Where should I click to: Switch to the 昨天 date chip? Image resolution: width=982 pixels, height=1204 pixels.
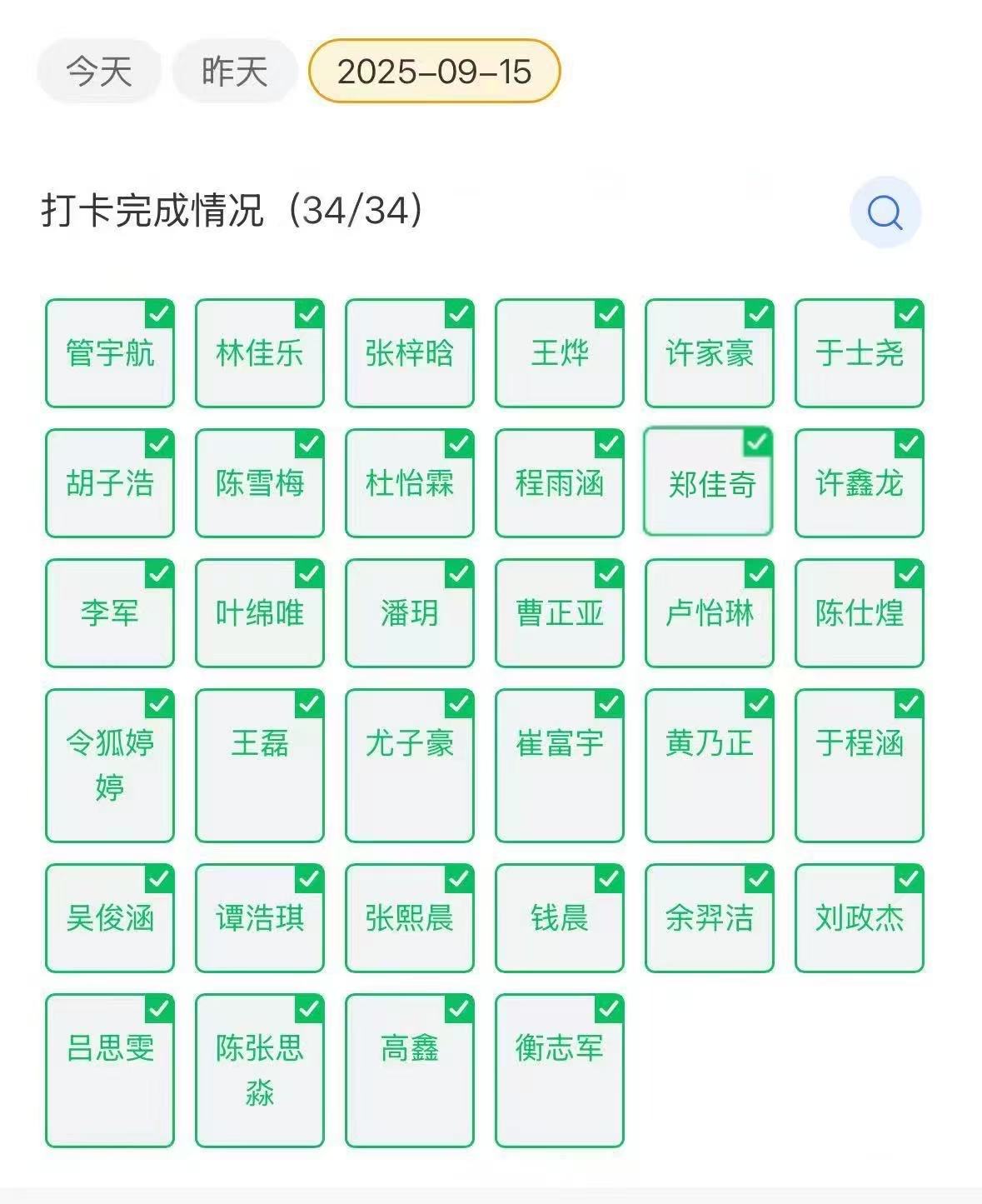click(x=234, y=71)
